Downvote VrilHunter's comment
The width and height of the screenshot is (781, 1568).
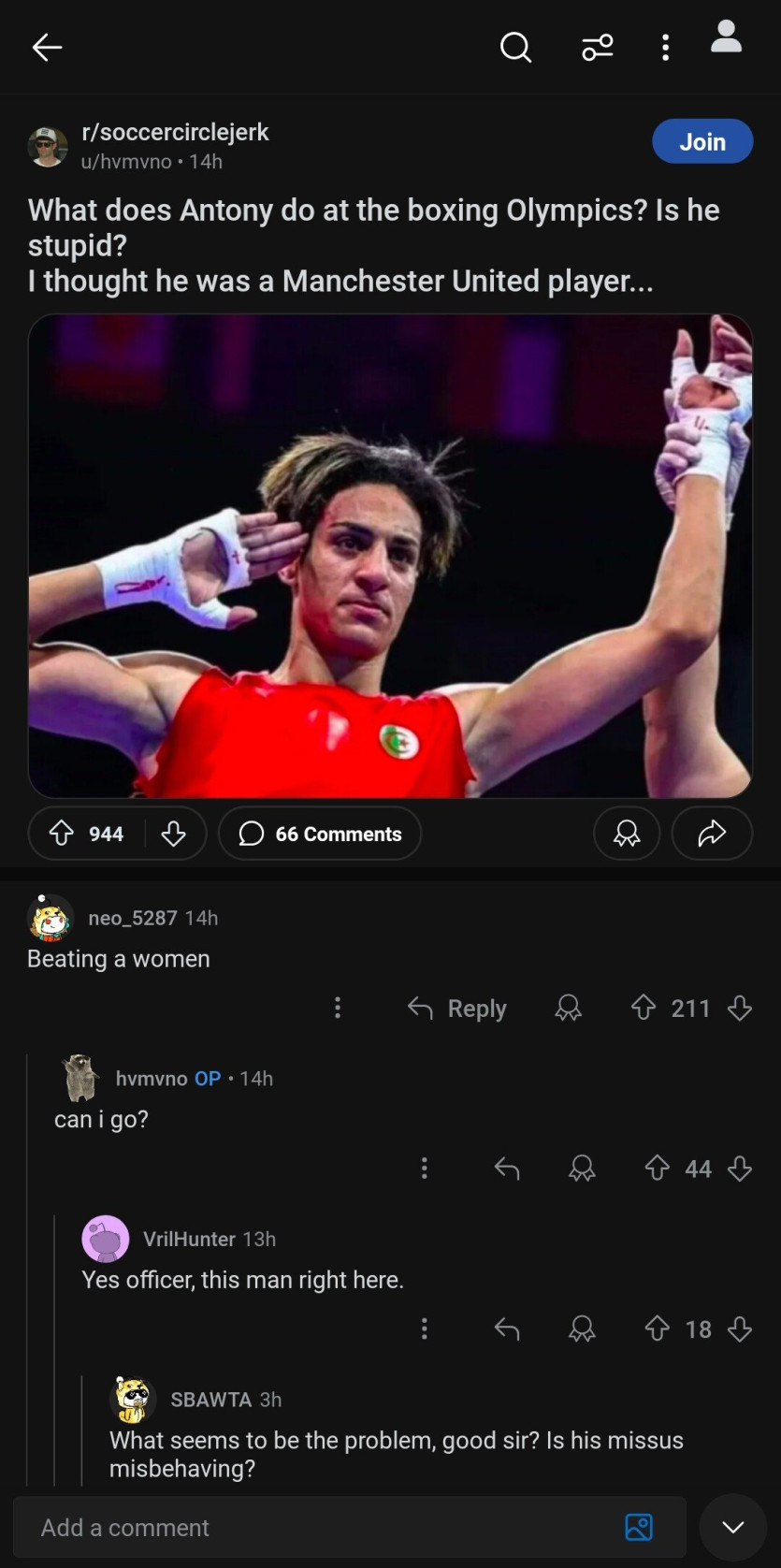tap(740, 1328)
